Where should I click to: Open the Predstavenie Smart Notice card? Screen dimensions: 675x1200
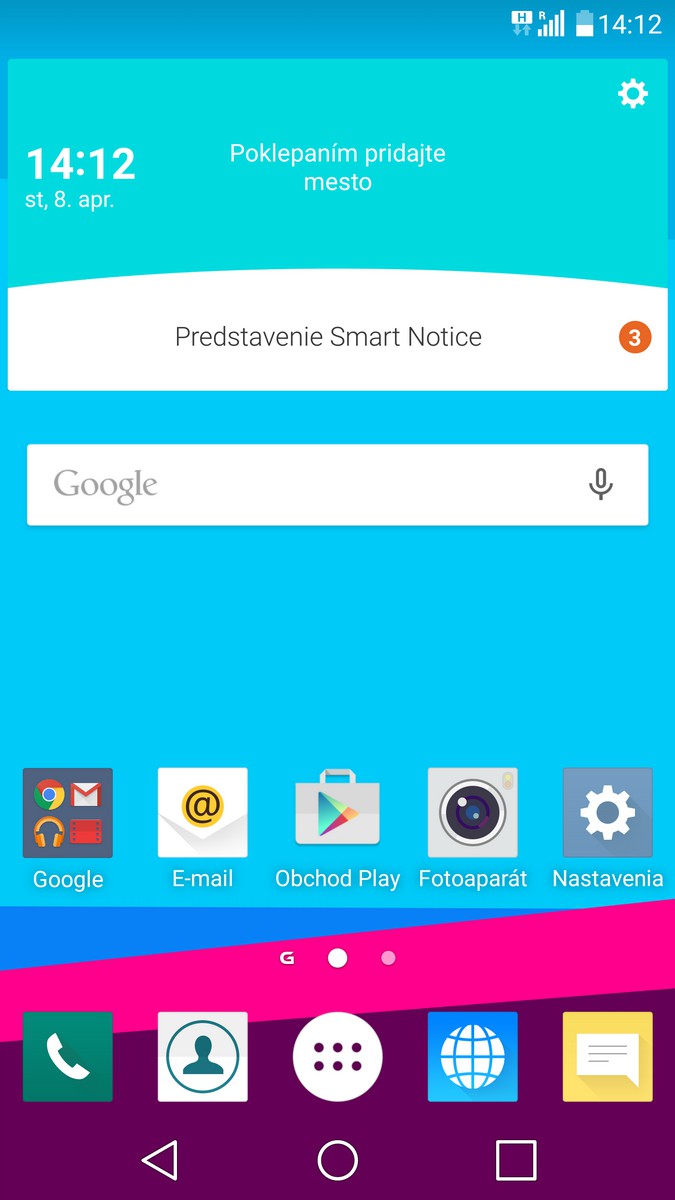(x=329, y=337)
